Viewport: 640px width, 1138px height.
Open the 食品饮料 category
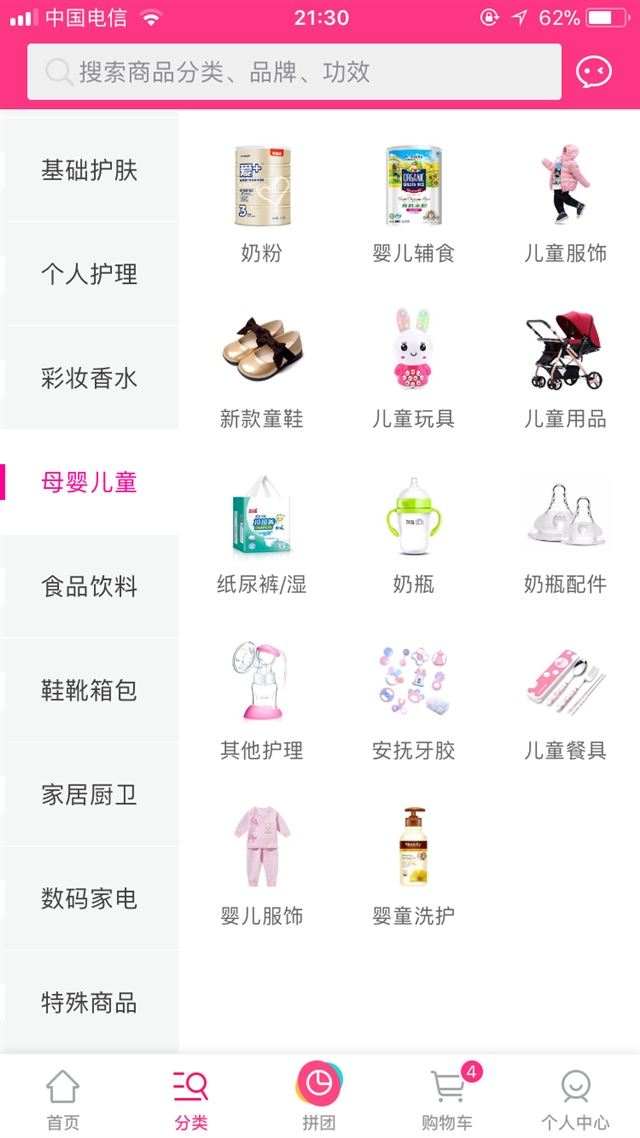89,587
